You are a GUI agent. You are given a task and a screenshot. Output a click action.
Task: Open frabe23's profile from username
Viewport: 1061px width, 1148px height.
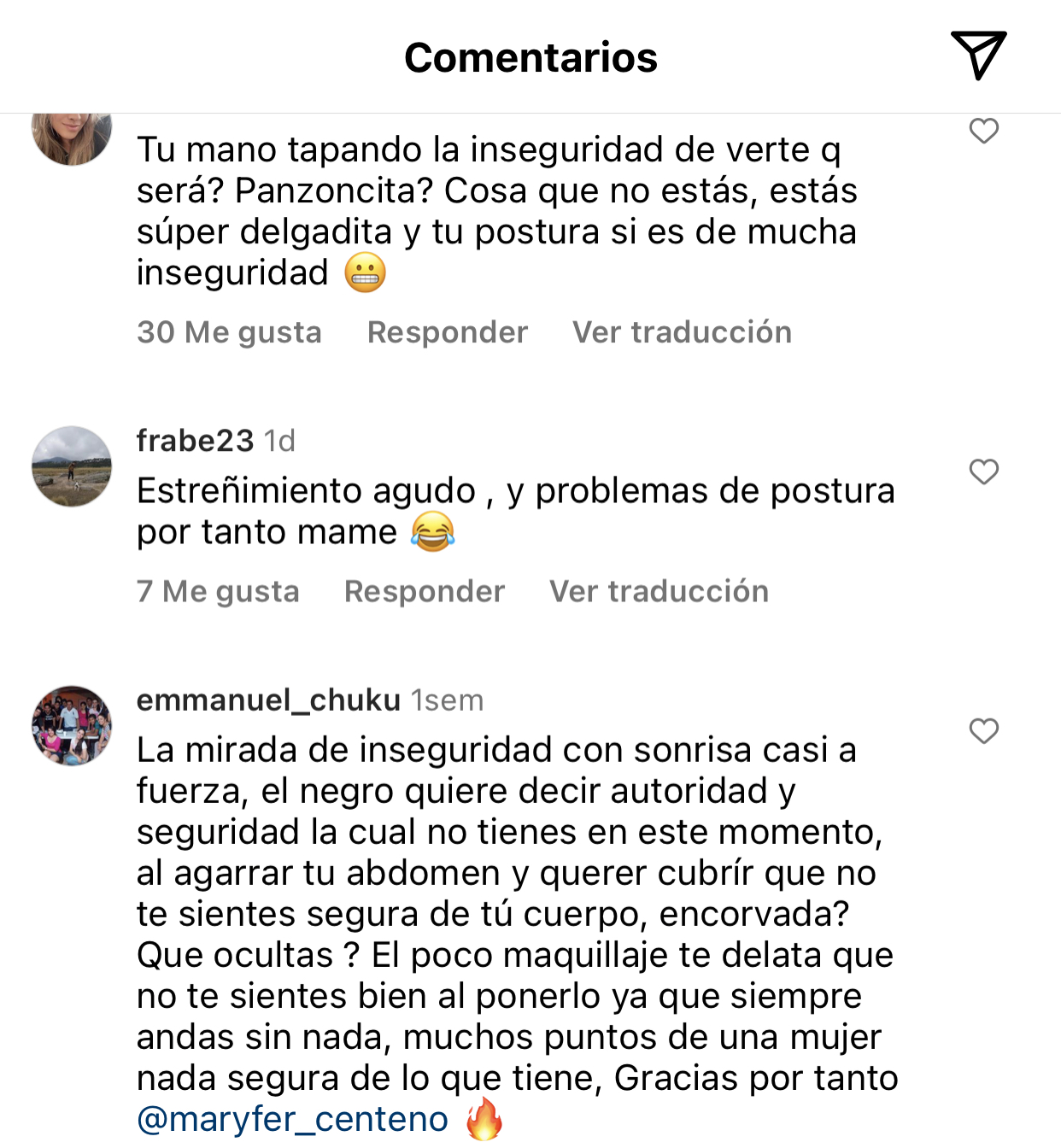(x=195, y=441)
